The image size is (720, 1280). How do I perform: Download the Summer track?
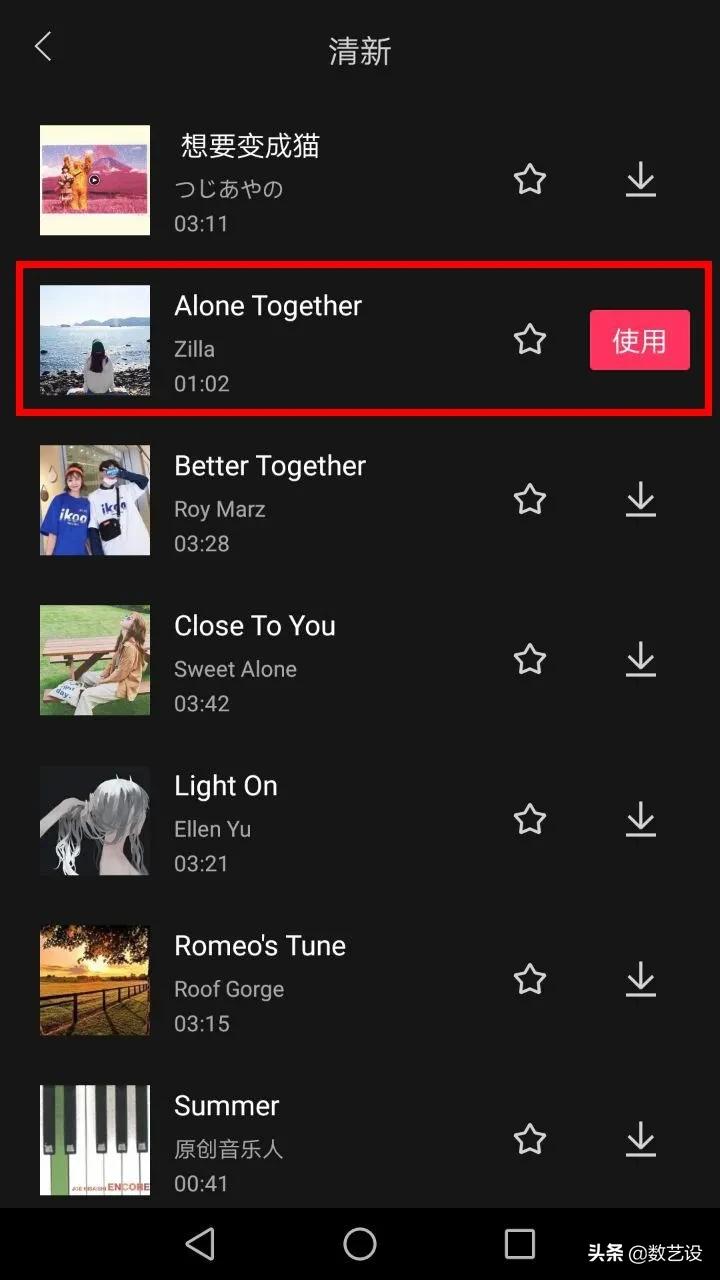640,1139
